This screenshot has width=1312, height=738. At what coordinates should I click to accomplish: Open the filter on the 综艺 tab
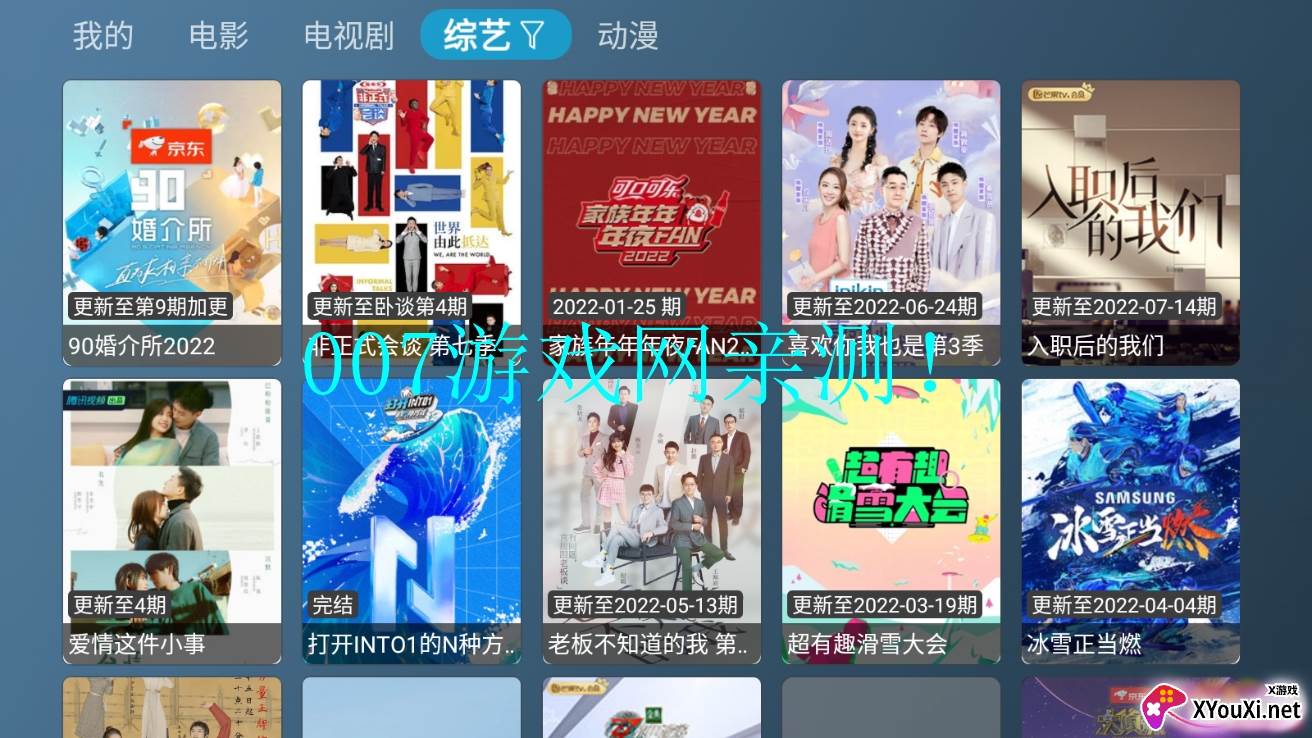534,36
